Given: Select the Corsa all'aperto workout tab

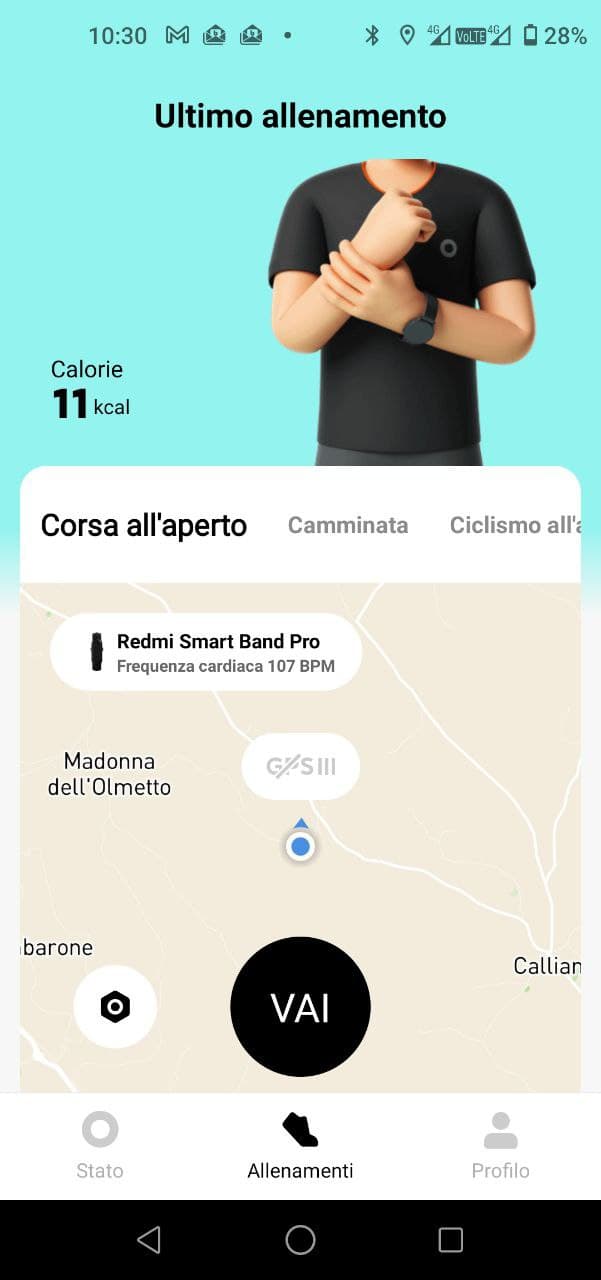Looking at the screenshot, I should point(144,525).
